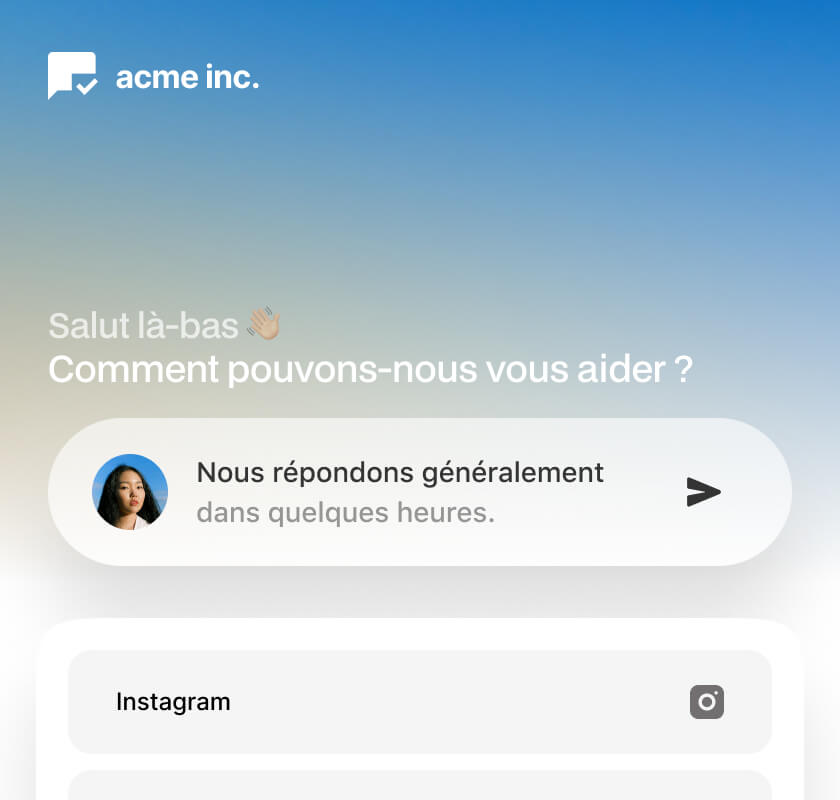The image size is (840, 800).
Task: Open the Instagram row
Action: click(x=419, y=702)
